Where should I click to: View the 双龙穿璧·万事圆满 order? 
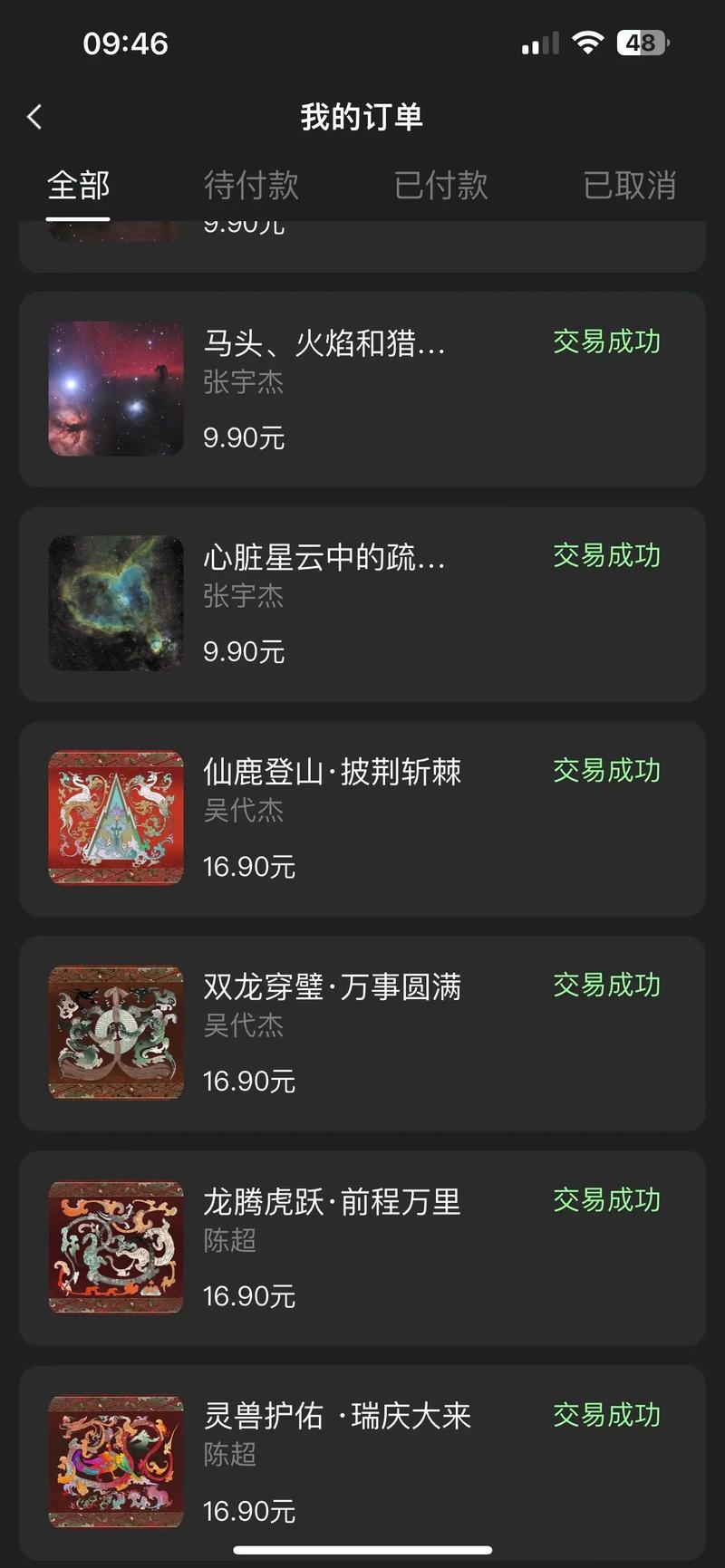(x=362, y=1034)
